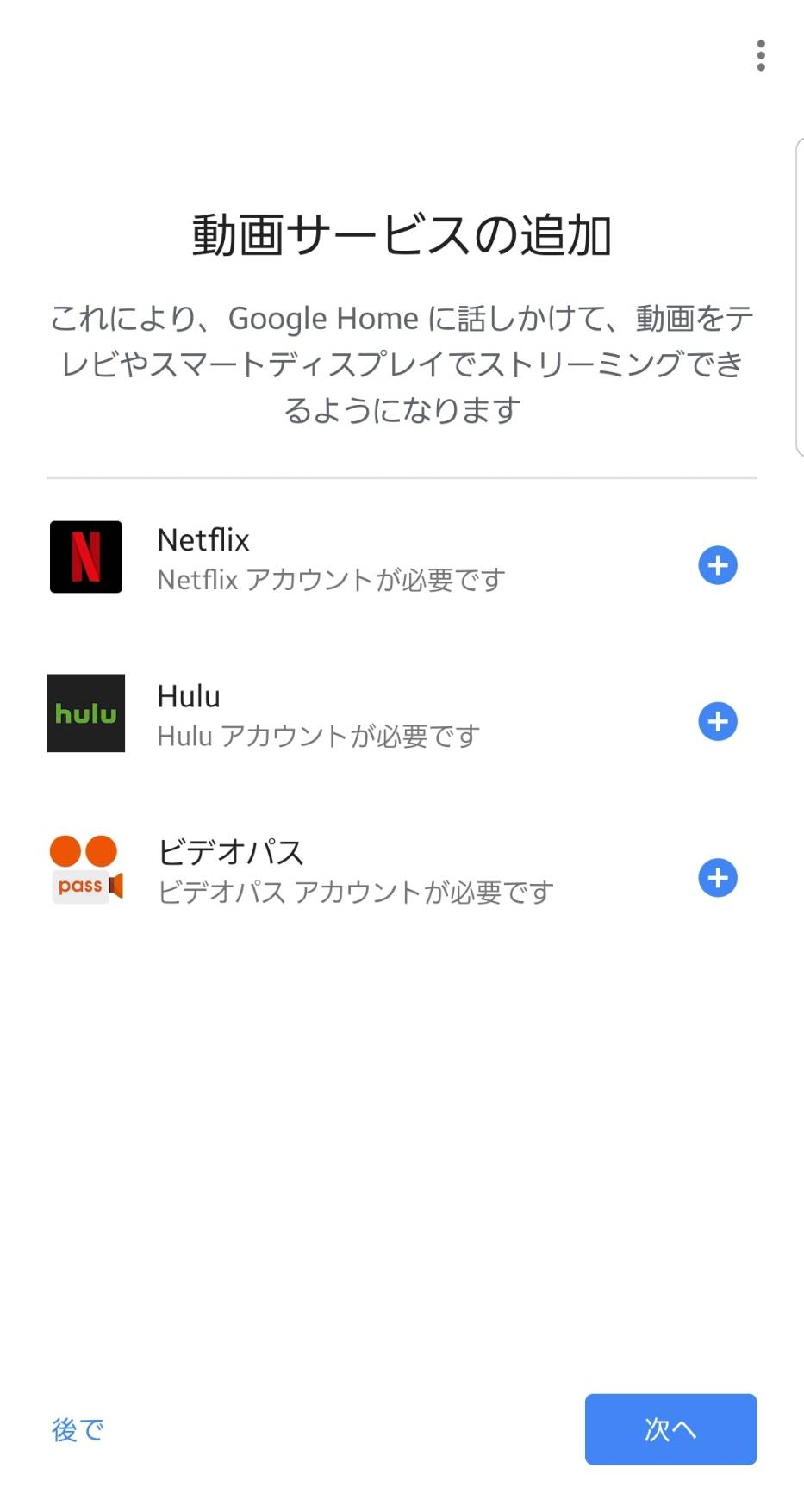This screenshot has width=804, height=1512.
Task: Select the Hulu service logo
Action: pos(85,713)
